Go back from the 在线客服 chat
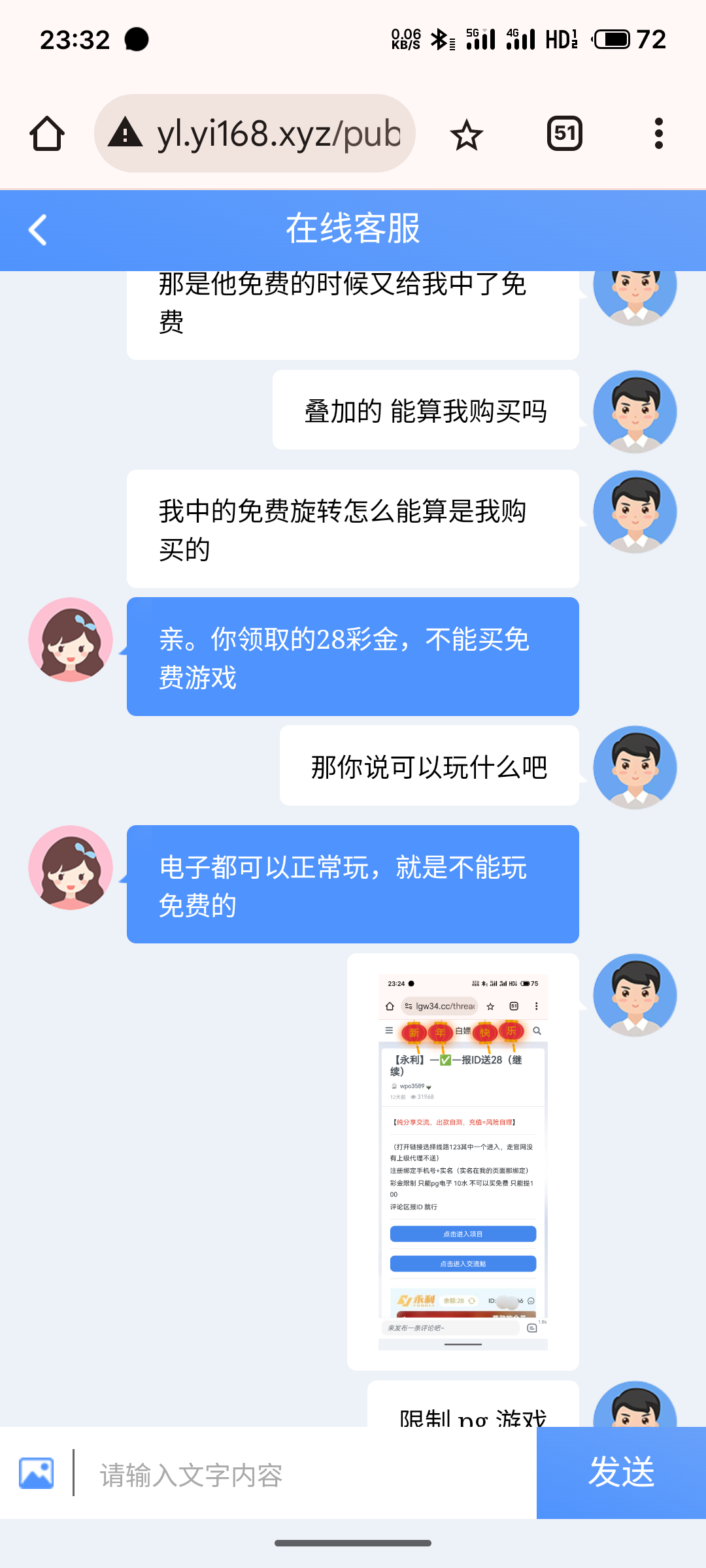The image size is (706, 1568). point(38,230)
